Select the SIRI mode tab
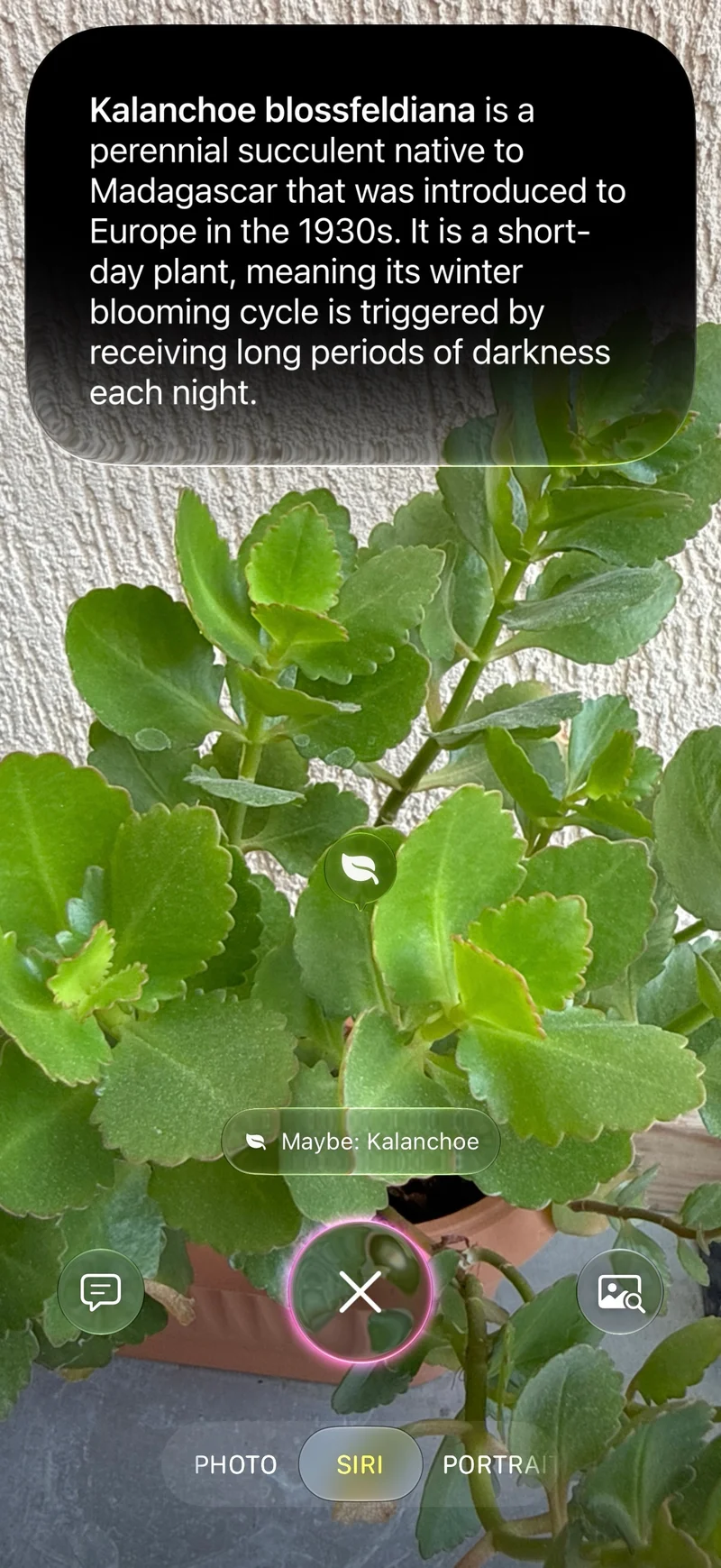 360,1464
